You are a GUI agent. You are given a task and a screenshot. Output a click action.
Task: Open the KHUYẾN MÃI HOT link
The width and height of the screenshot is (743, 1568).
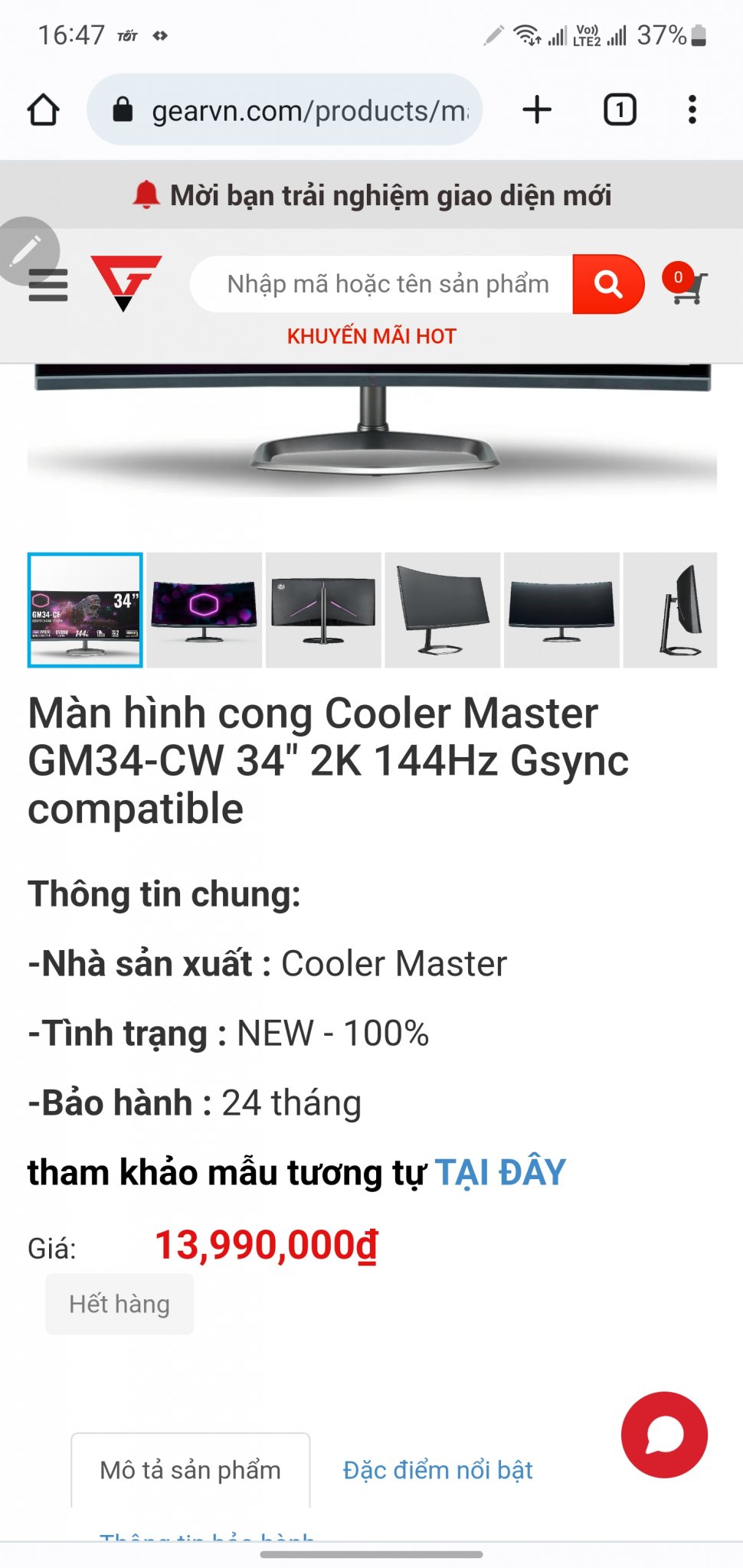point(371,336)
